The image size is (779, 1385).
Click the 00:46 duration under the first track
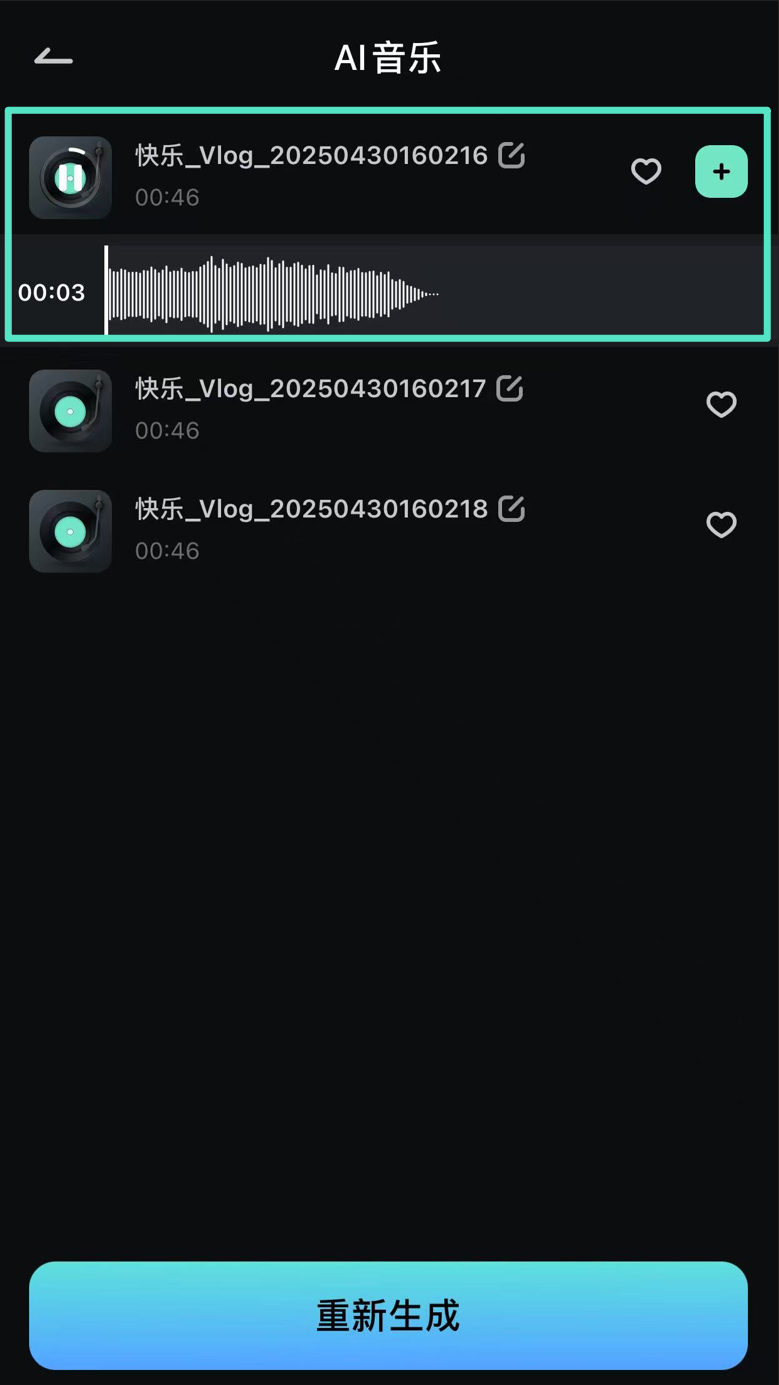(x=166, y=197)
